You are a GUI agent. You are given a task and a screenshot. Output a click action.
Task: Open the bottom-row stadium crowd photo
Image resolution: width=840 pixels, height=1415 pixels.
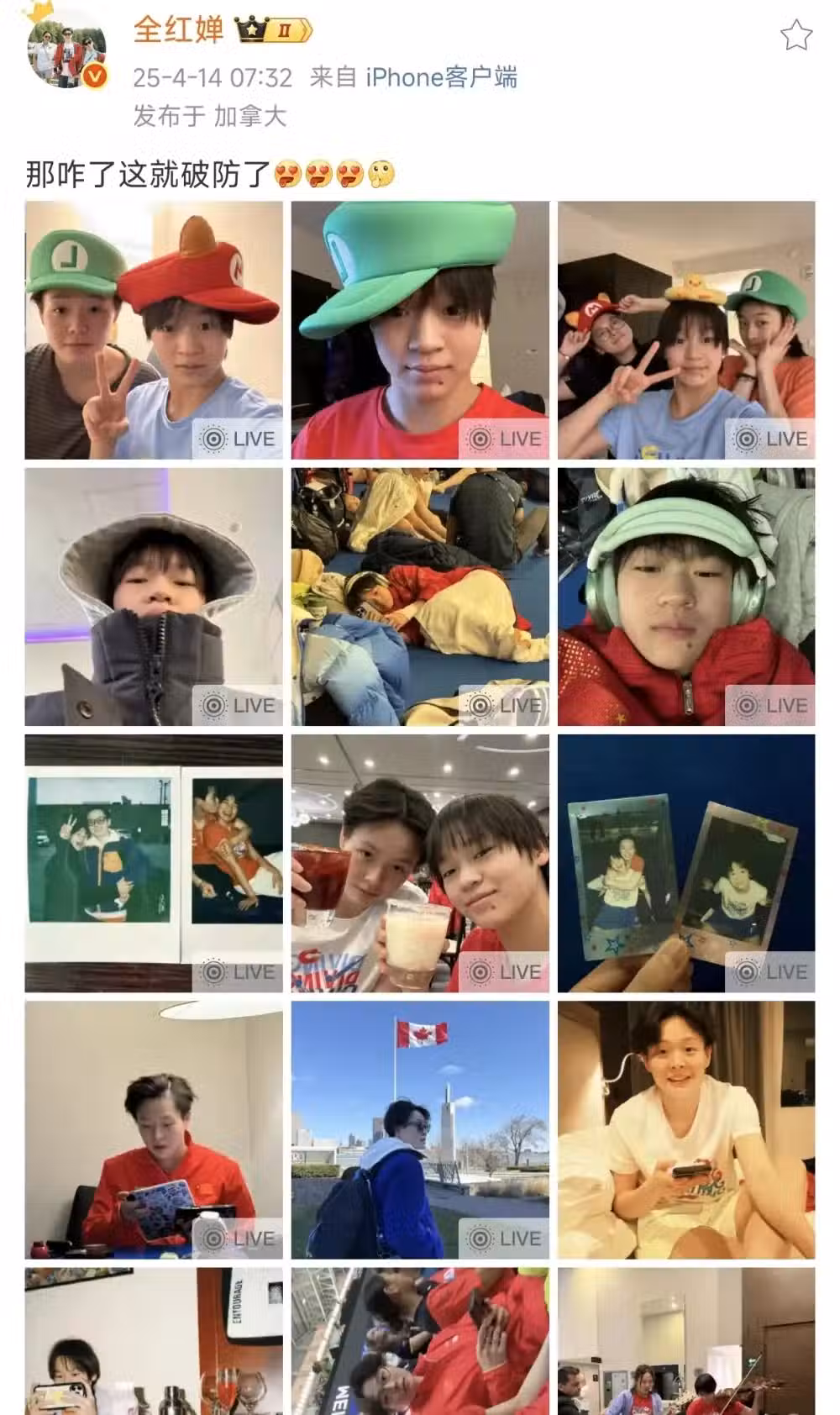click(420, 1341)
